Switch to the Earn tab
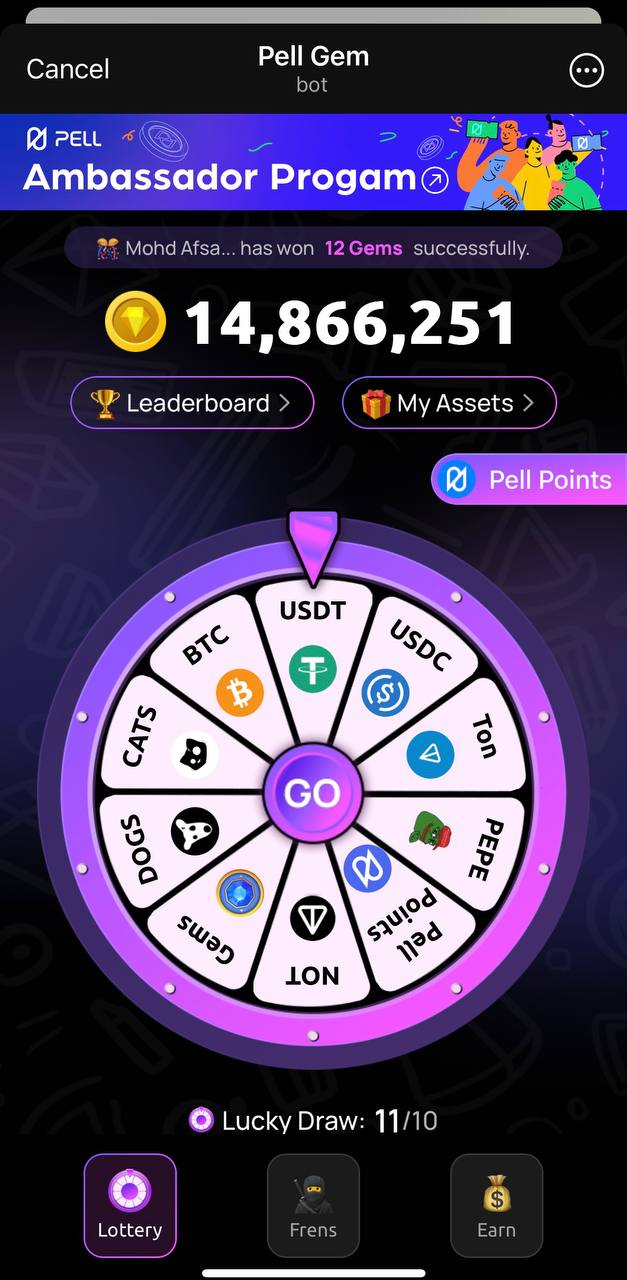Viewport: 627px width, 1280px height. click(496, 1205)
